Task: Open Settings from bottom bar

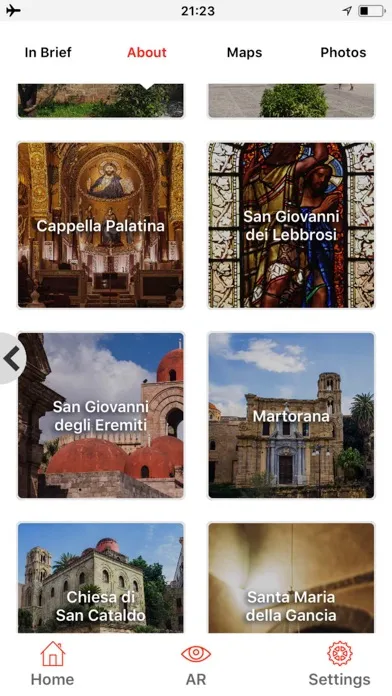Action: pos(340,664)
